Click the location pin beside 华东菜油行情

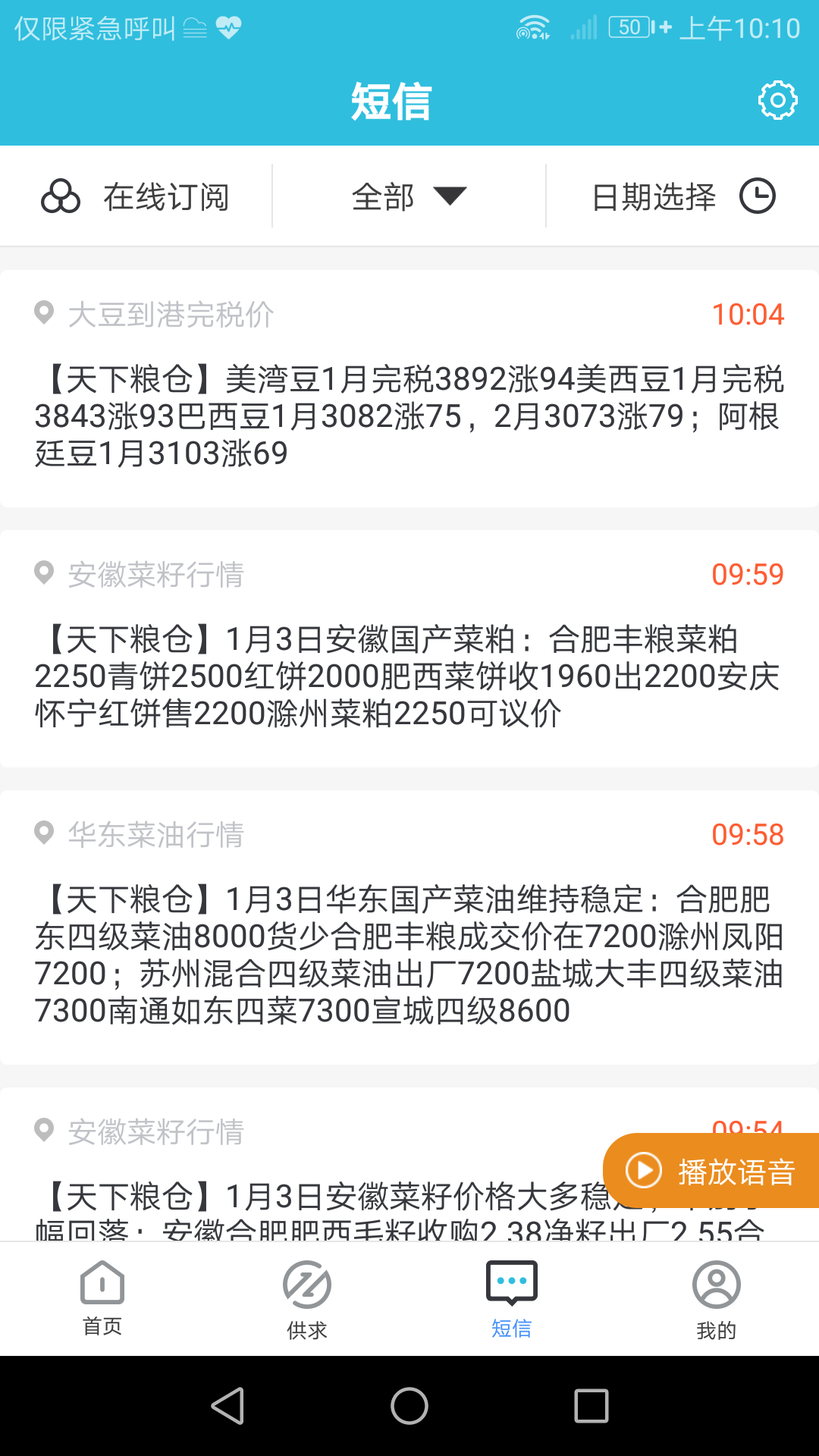tap(43, 834)
